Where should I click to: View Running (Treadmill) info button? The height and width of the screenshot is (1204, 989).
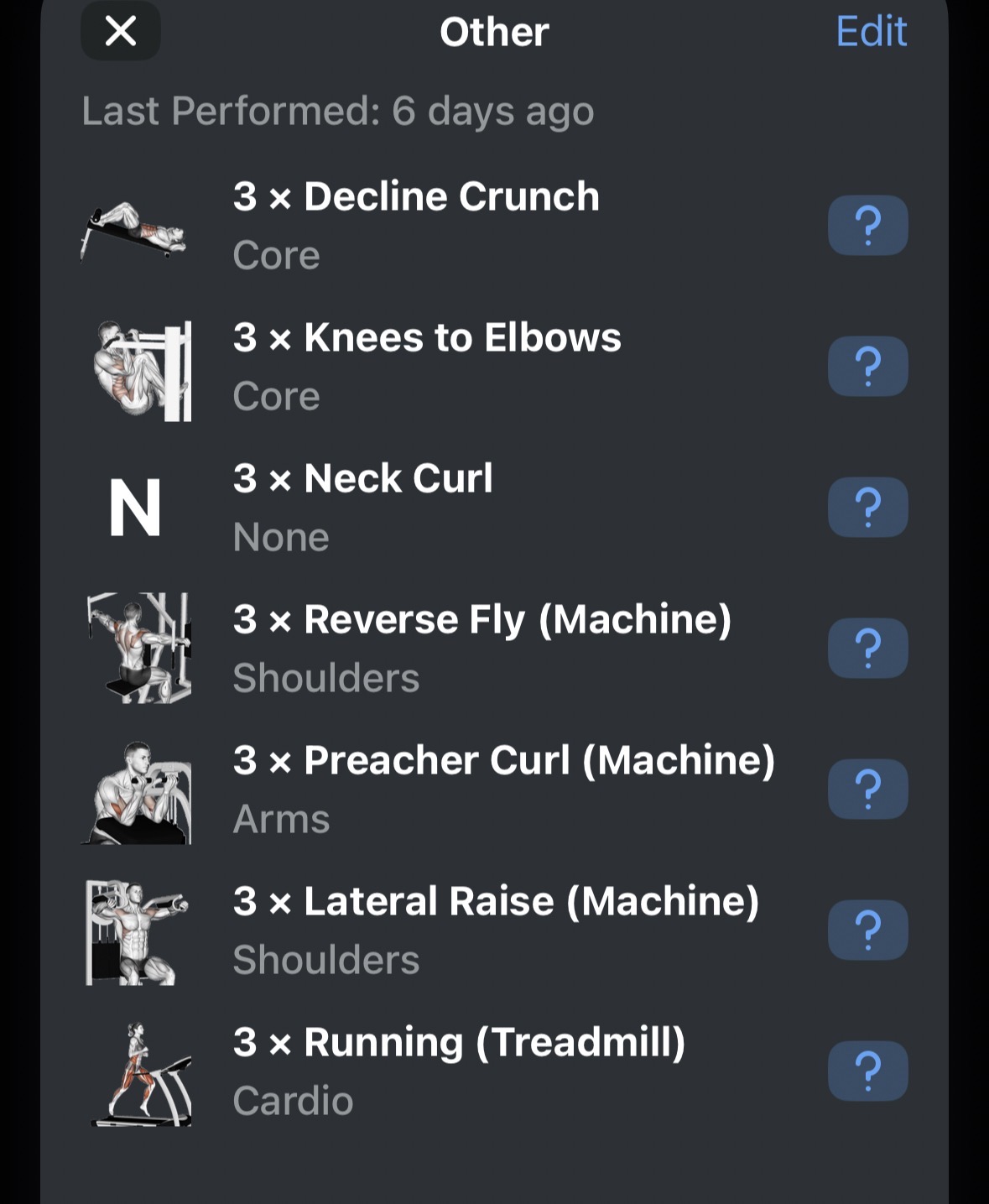click(x=867, y=1071)
